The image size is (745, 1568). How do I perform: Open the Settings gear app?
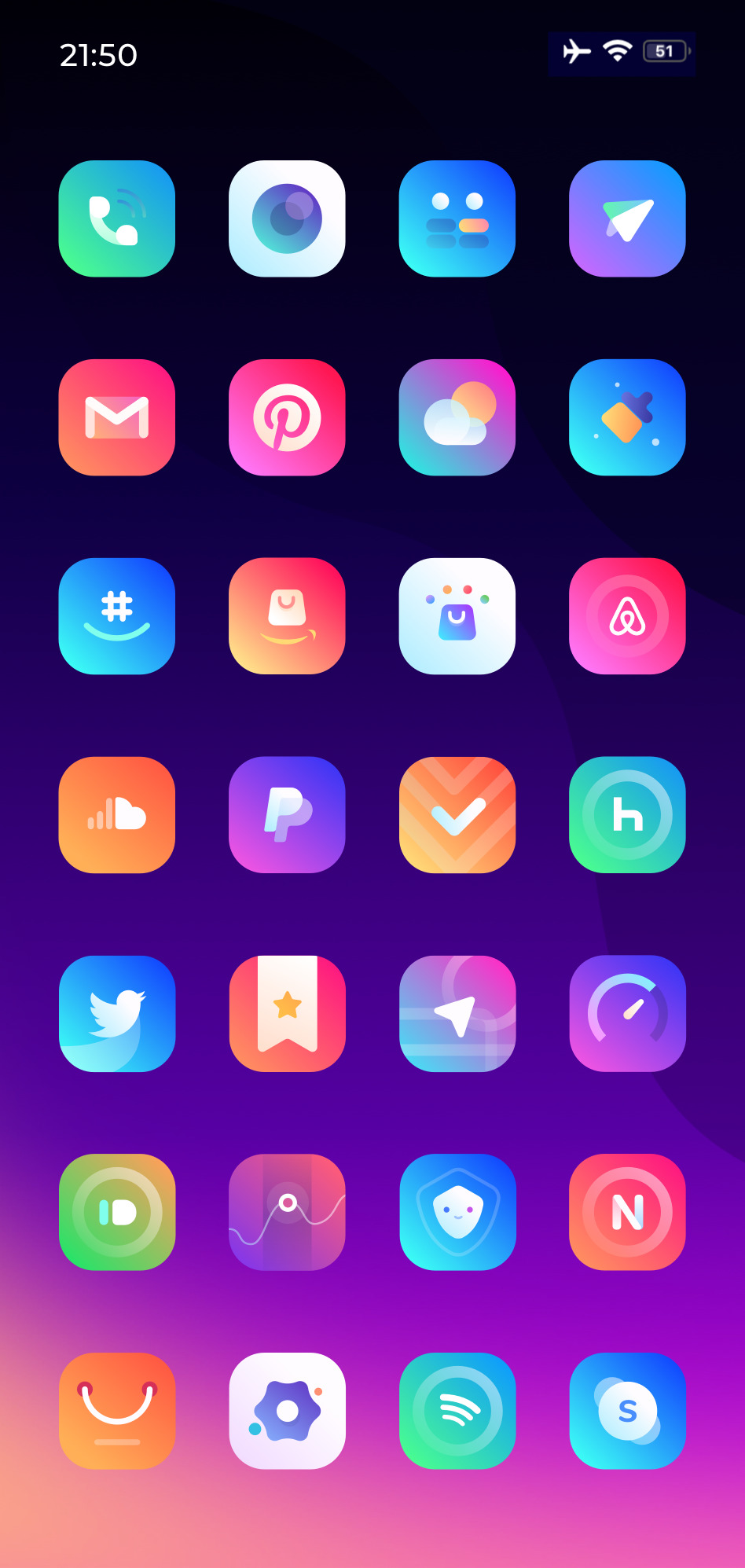coord(287,1411)
